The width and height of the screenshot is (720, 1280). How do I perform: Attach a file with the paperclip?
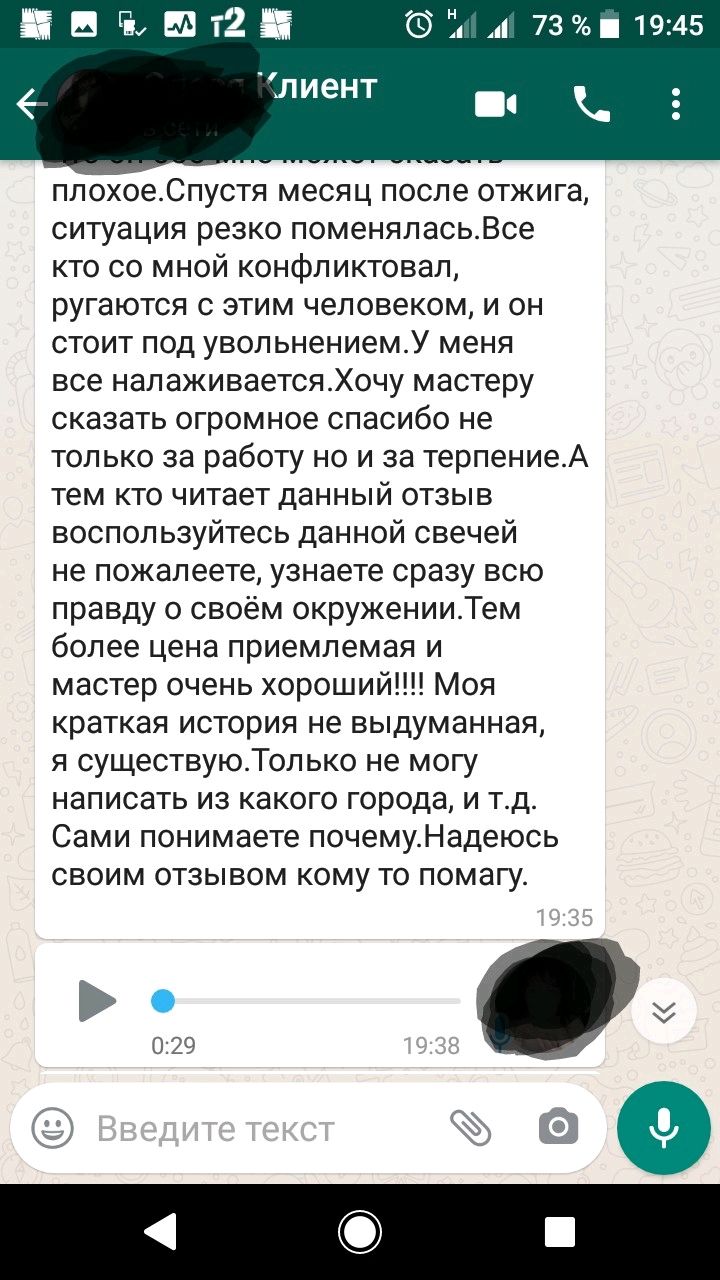pos(470,1129)
